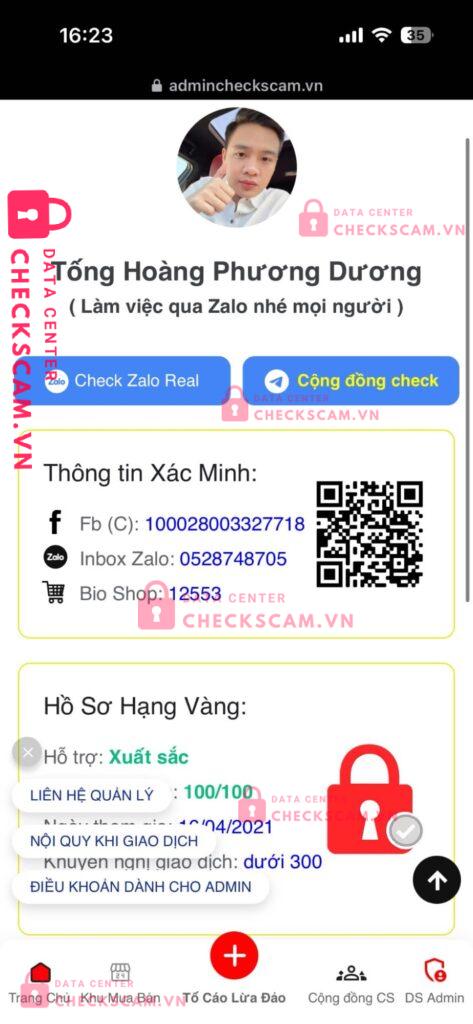Open the Cộng đồng CS tab
This screenshot has width=473, height=1024.
point(351,984)
